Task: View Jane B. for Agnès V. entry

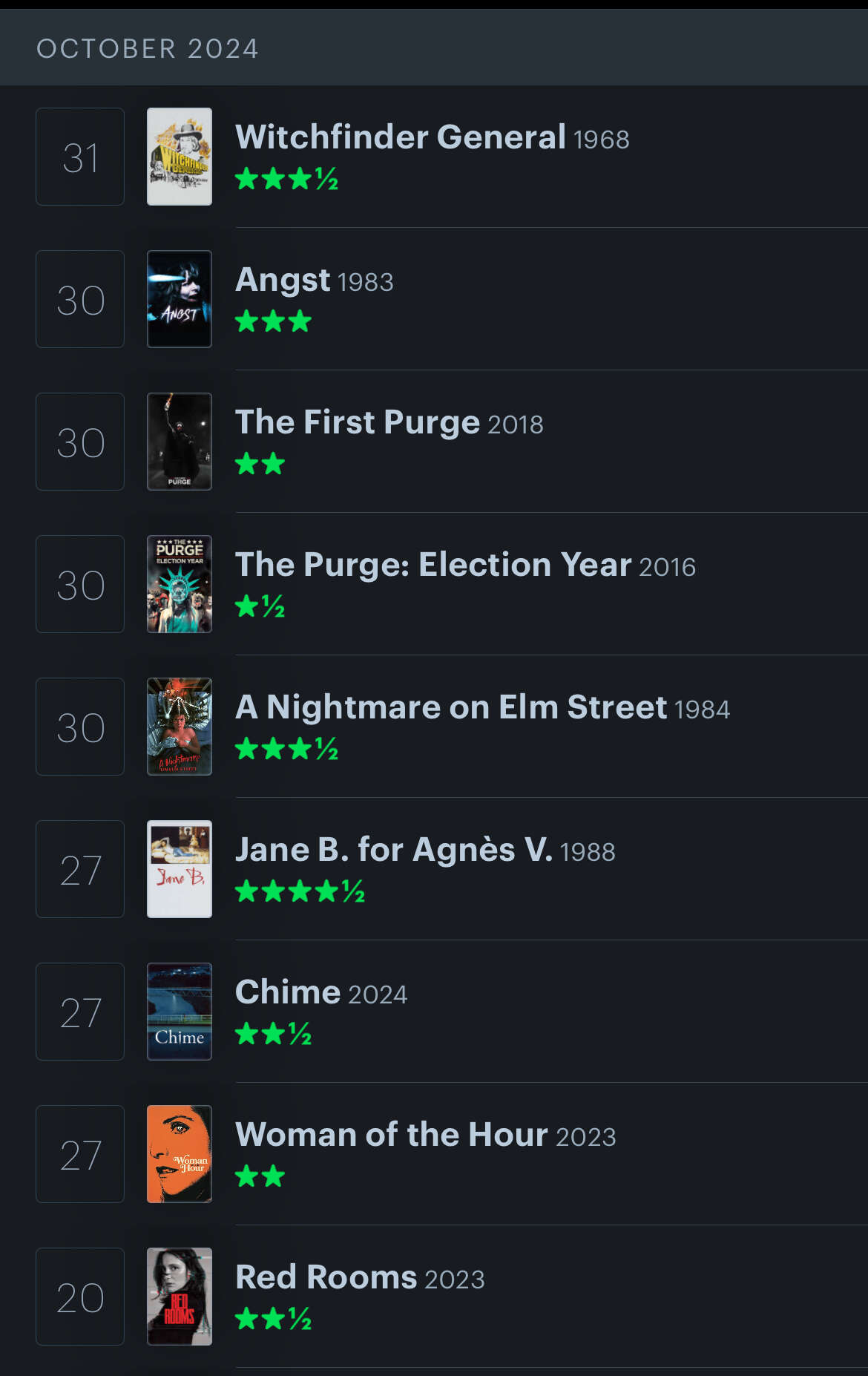Action: [393, 851]
